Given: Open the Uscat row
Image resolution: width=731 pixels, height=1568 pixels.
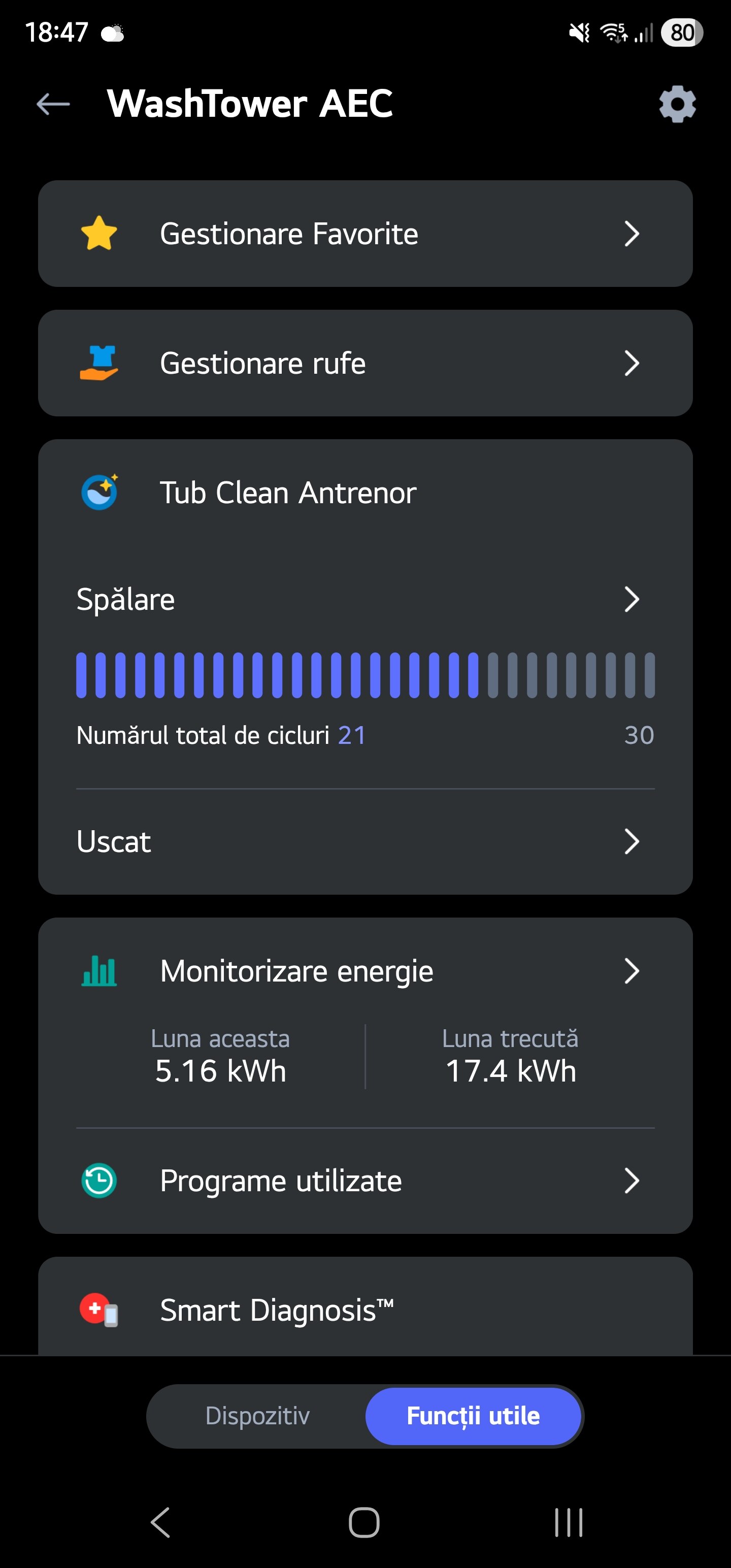Looking at the screenshot, I should pos(365,842).
